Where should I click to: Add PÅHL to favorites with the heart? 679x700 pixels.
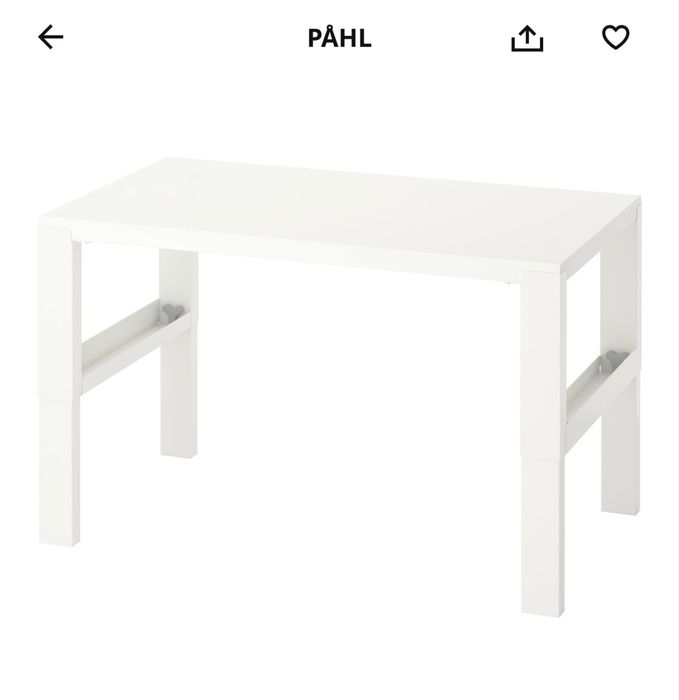click(615, 38)
